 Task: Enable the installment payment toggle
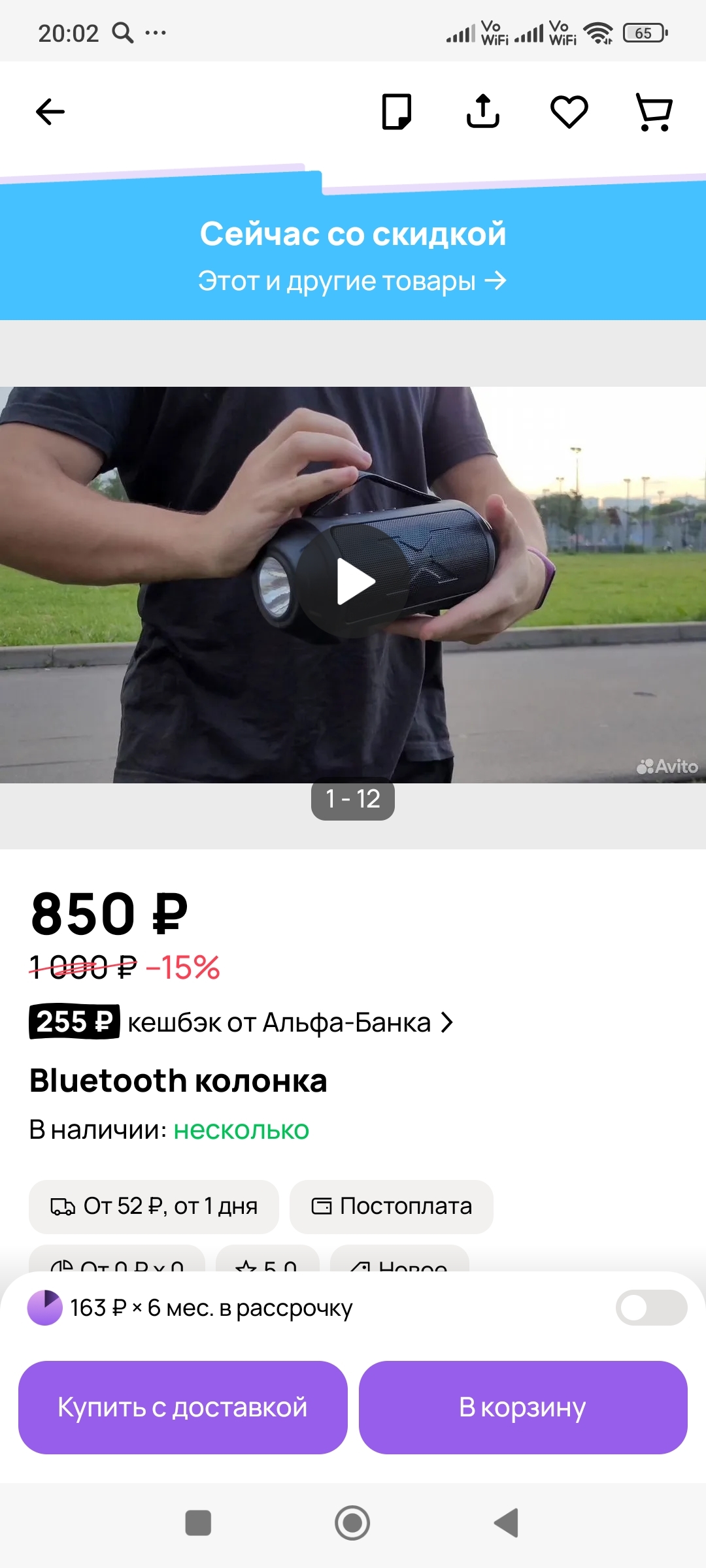650,1307
